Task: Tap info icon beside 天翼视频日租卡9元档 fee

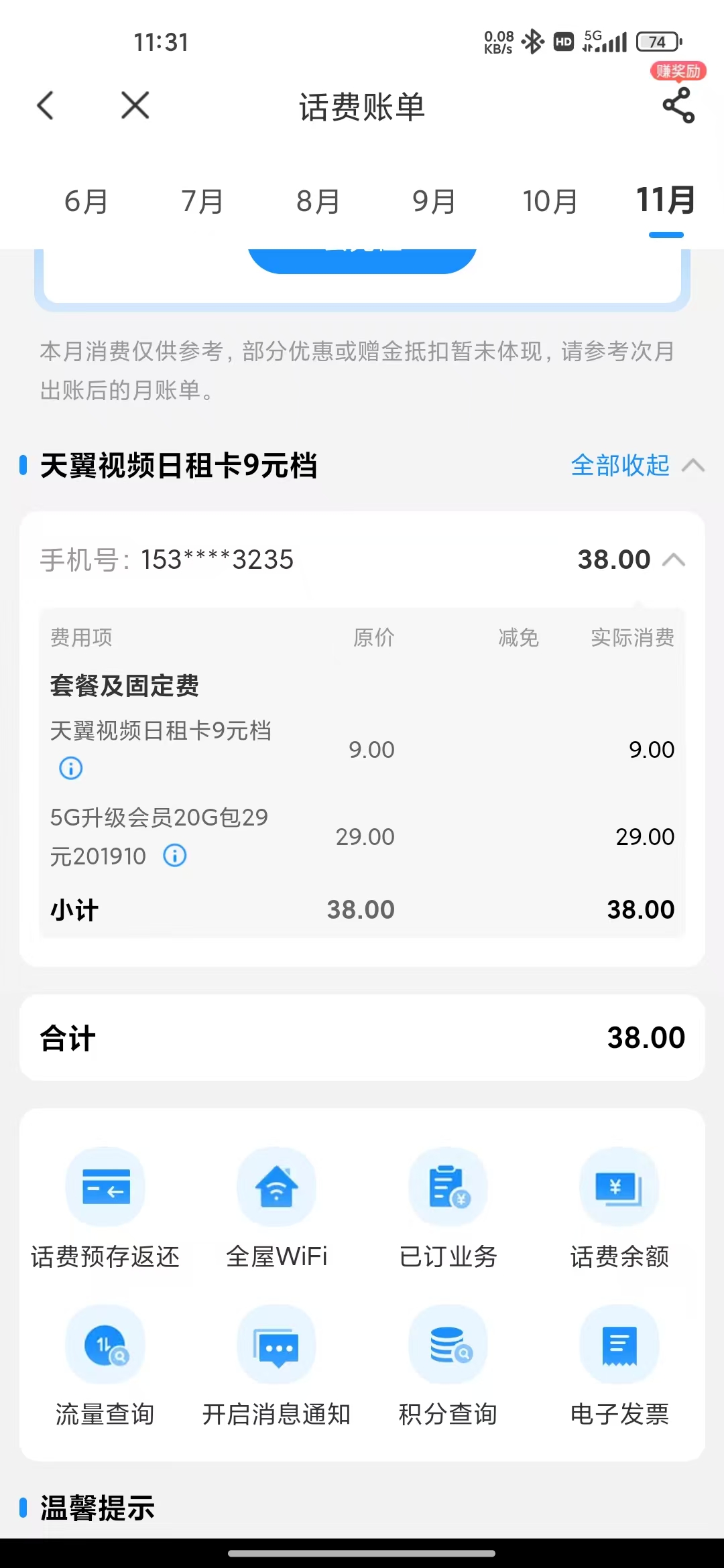Action: 70,769
